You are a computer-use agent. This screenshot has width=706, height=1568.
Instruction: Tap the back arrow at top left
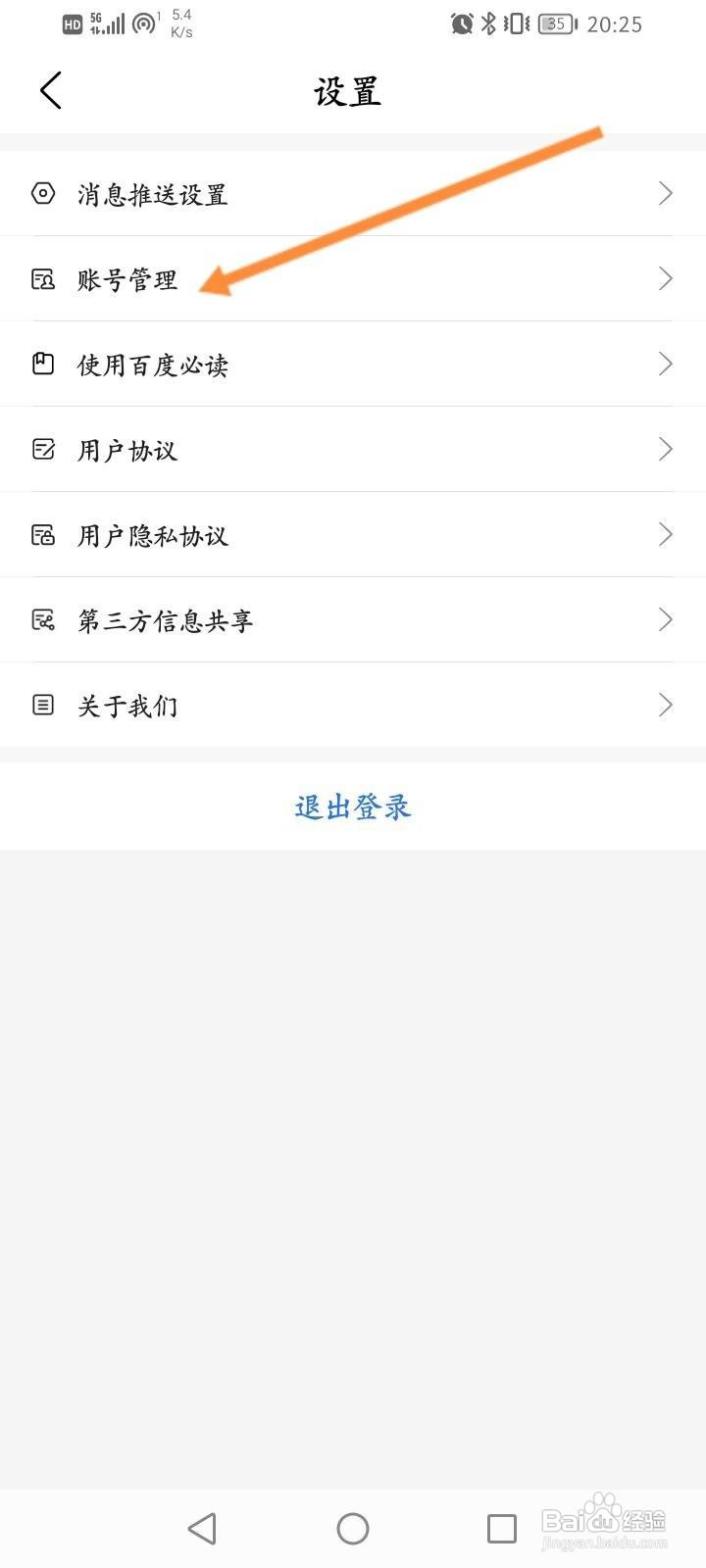(51, 89)
